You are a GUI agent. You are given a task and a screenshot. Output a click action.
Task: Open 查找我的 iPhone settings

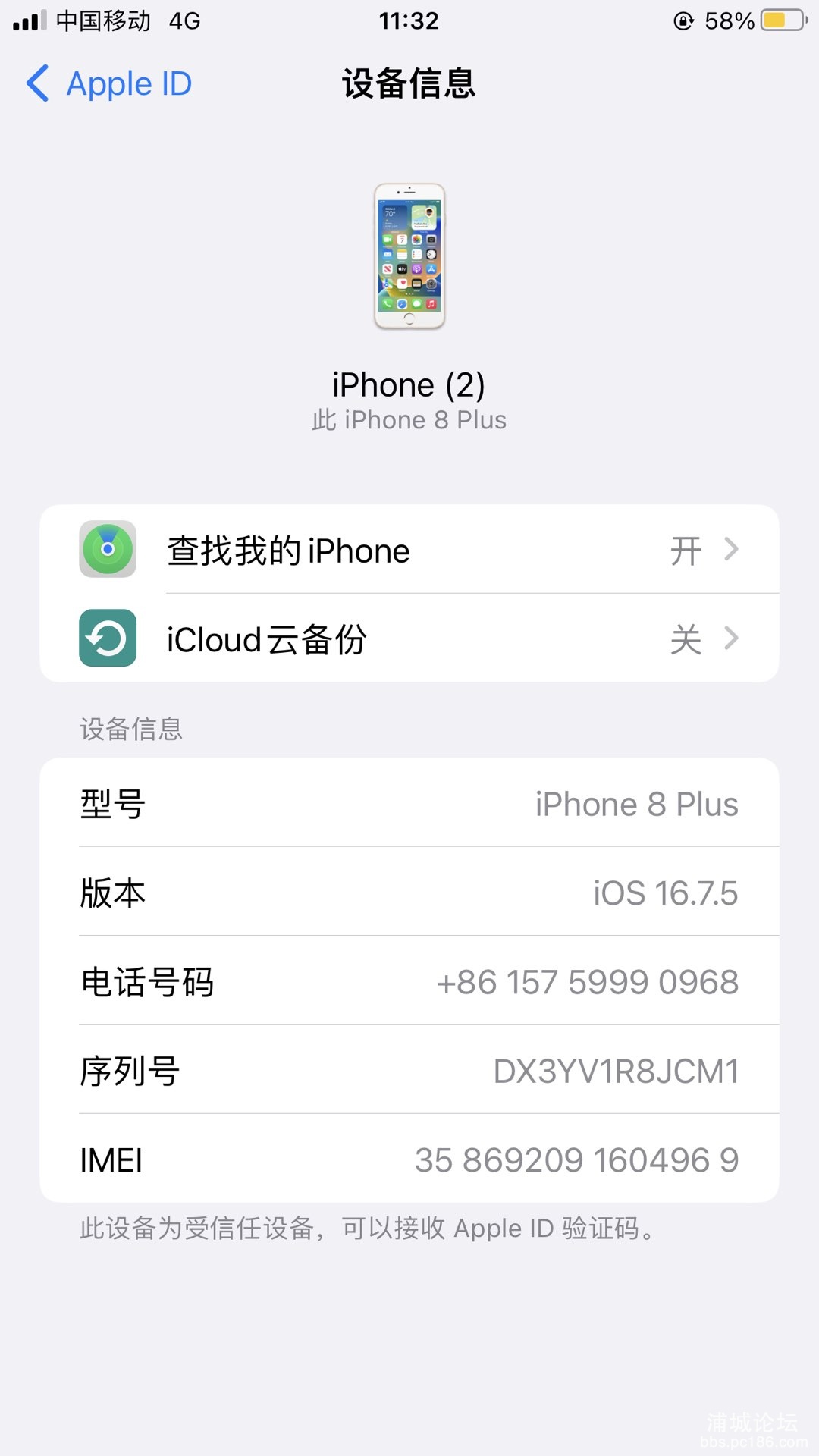pos(409,550)
